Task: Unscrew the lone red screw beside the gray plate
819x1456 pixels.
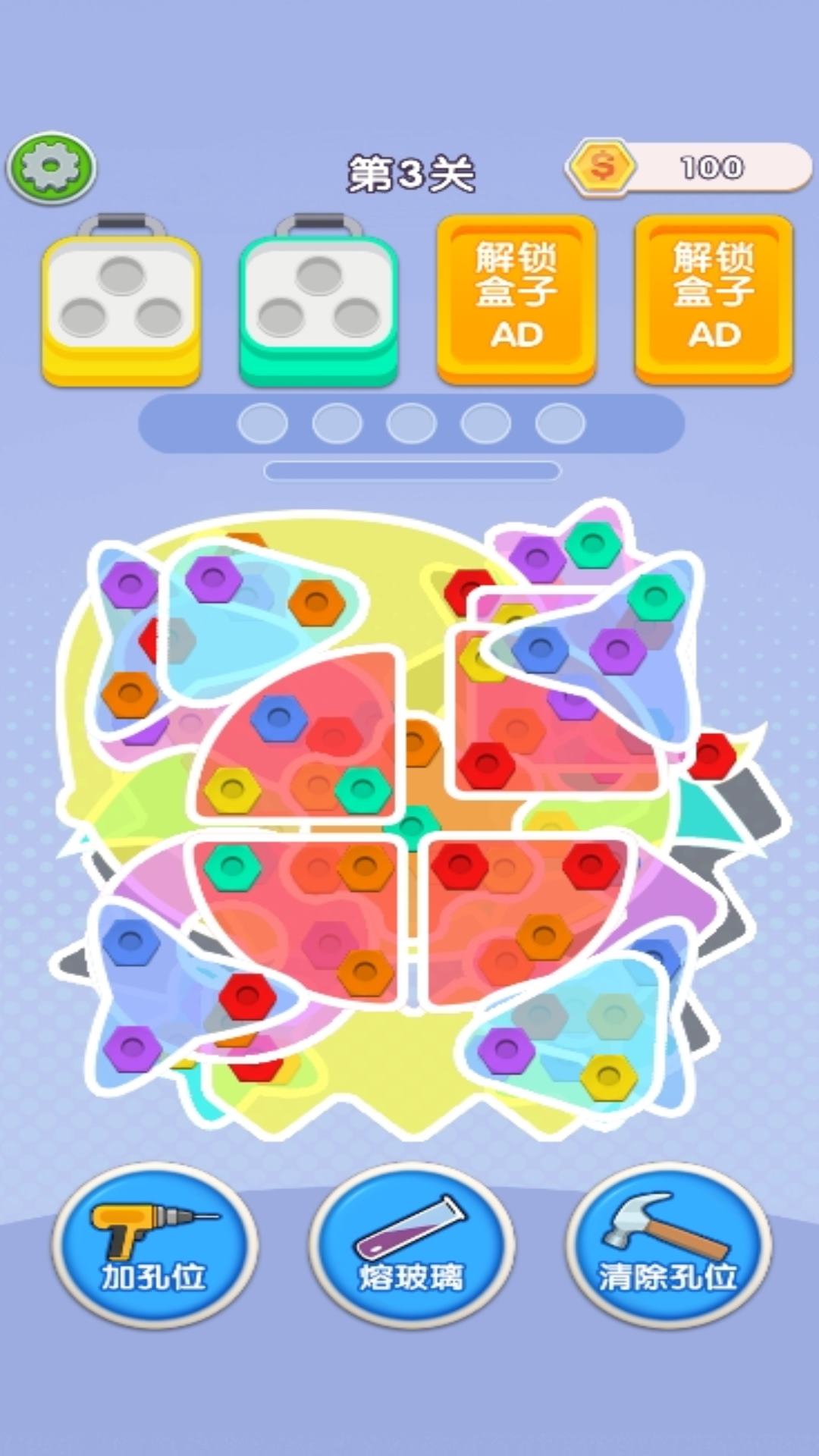Action: [711, 755]
